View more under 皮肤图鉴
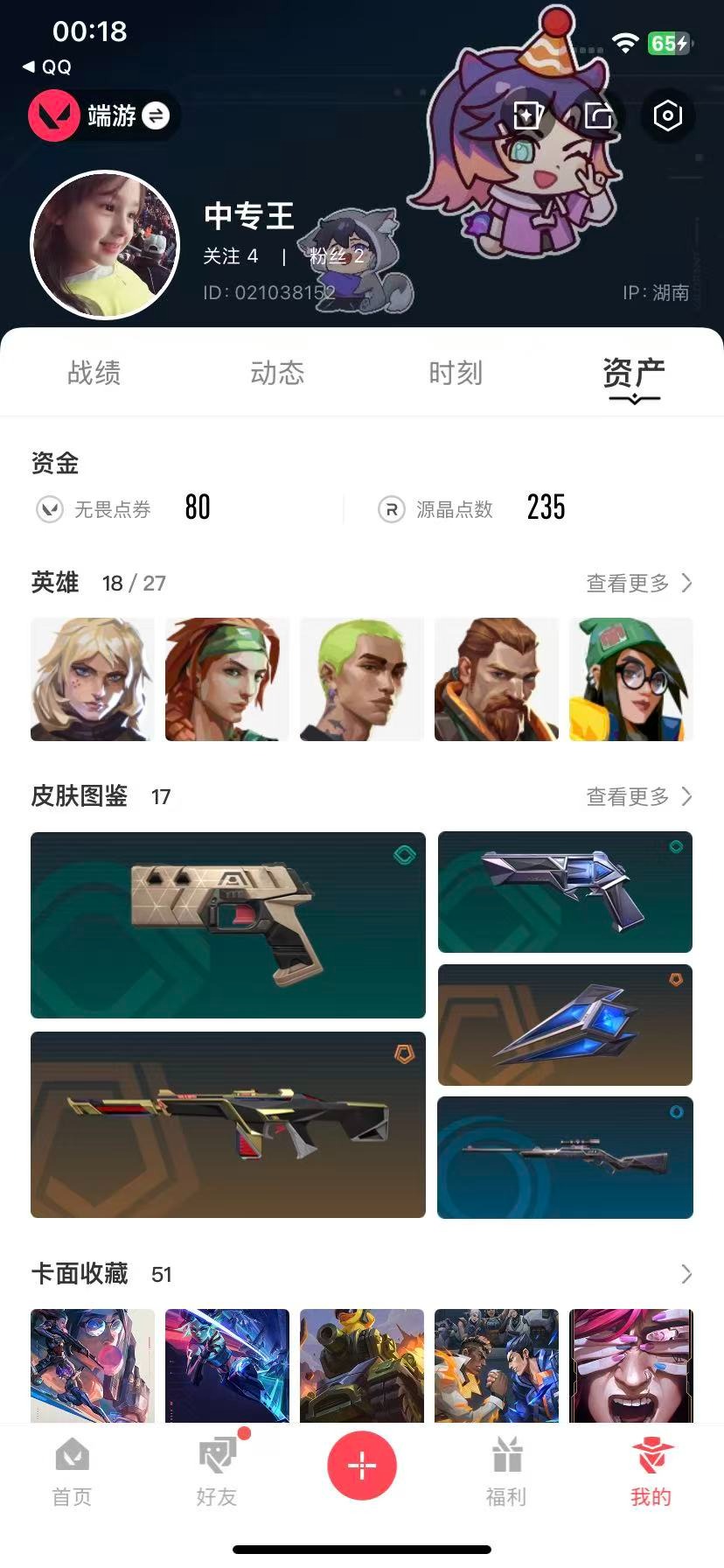The height and width of the screenshot is (1568, 724). coord(639,796)
